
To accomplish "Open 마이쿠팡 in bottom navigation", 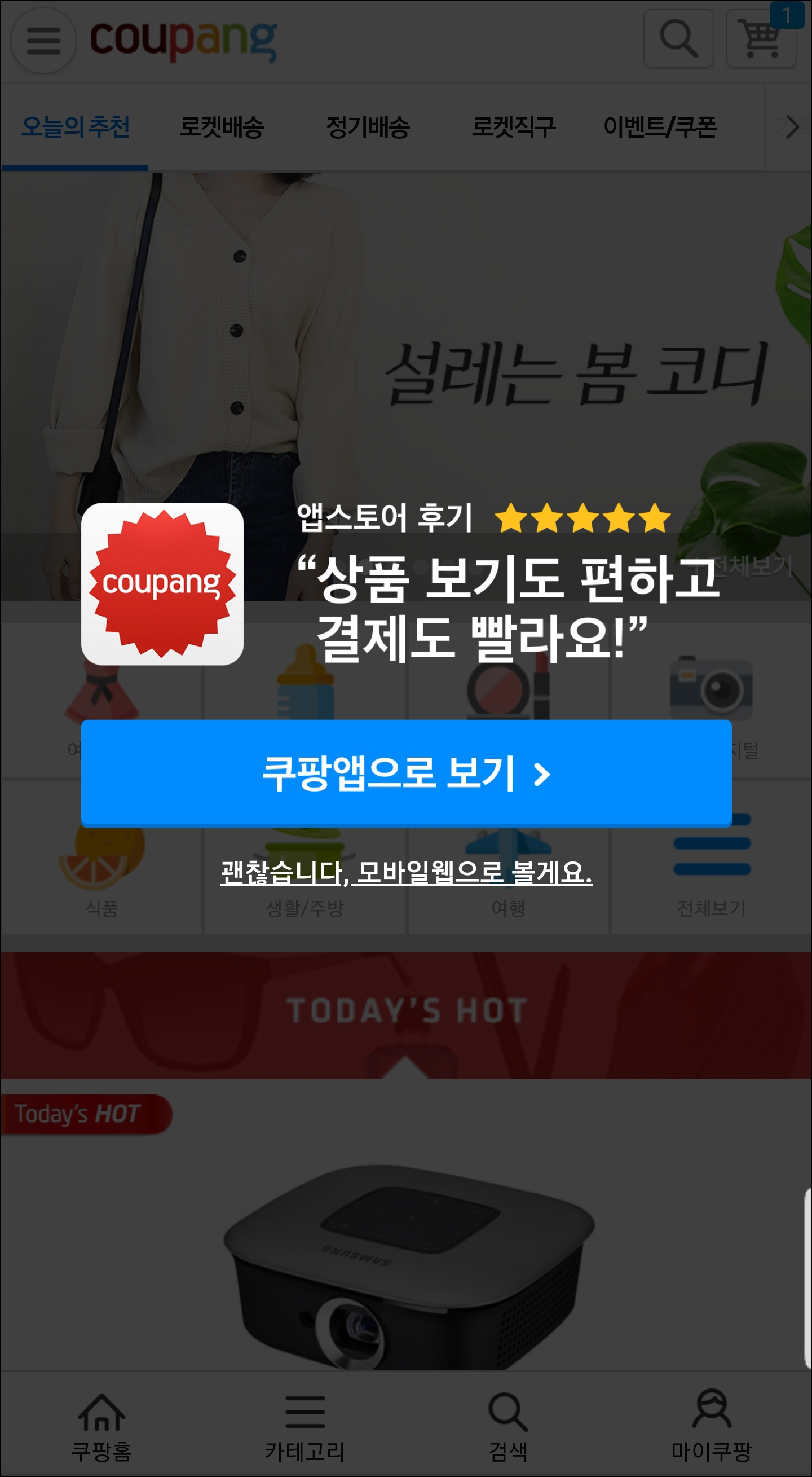I will coord(710,1426).
